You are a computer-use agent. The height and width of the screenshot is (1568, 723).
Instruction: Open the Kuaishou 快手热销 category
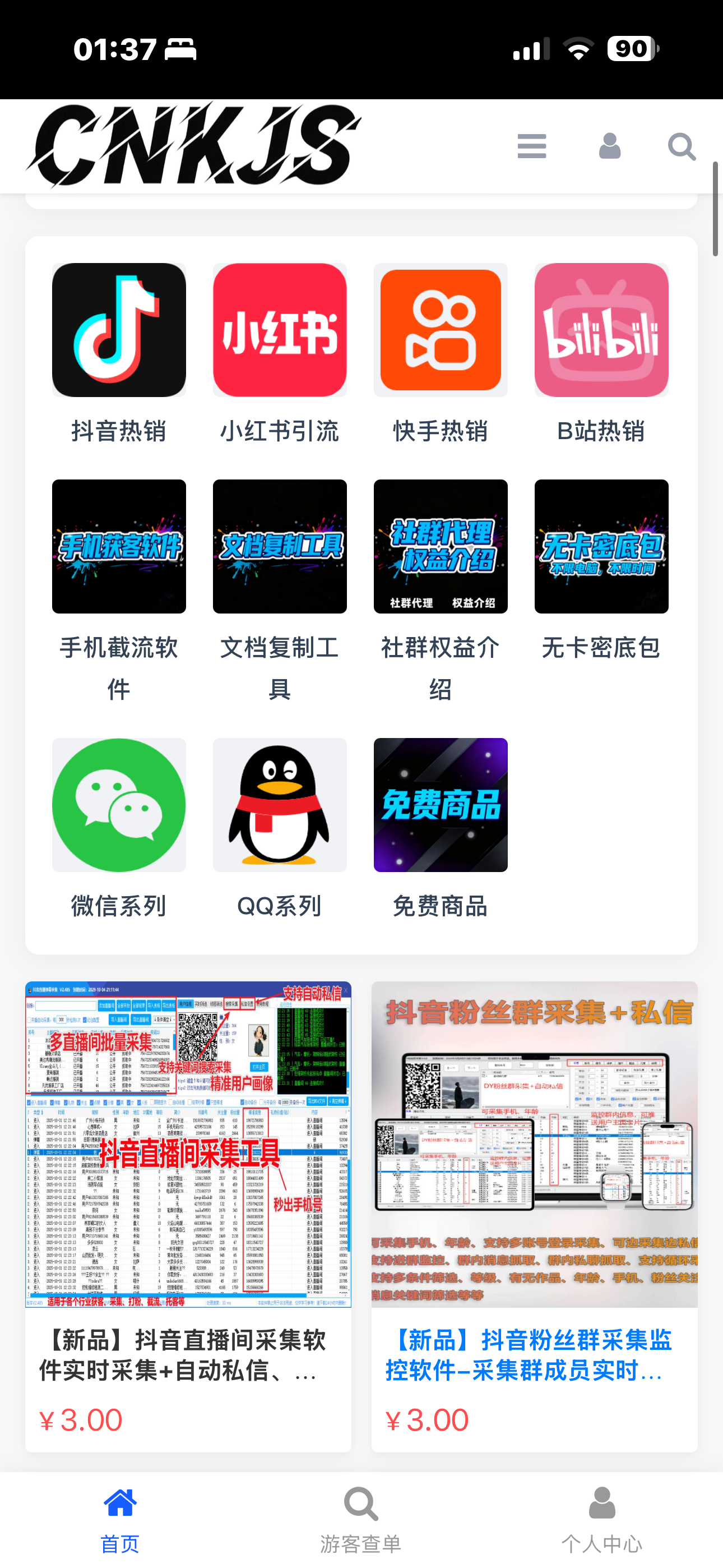pyautogui.click(x=440, y=329)
